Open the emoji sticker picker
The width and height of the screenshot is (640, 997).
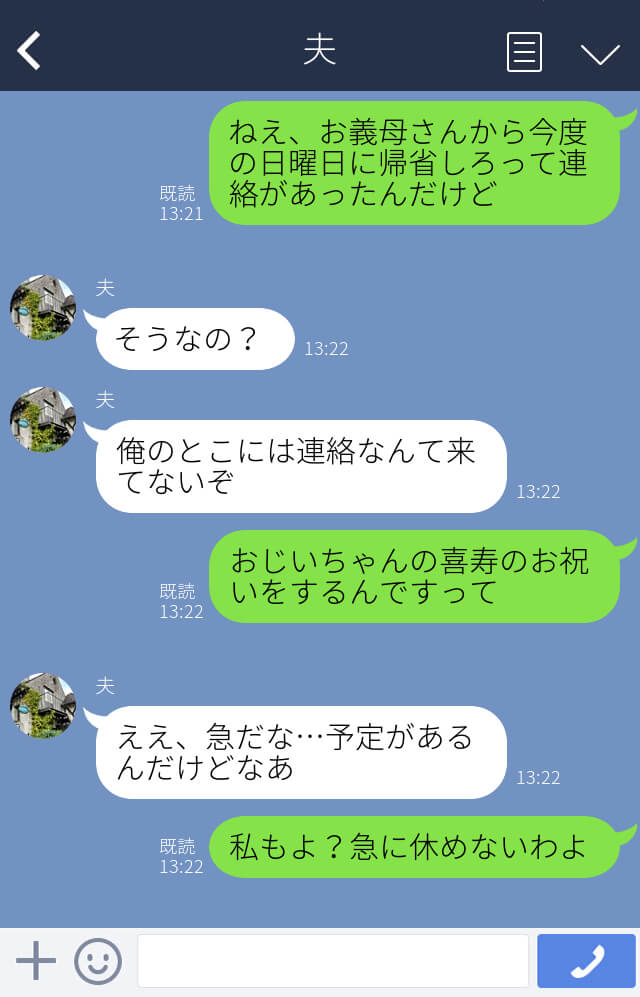pos(98,961)
